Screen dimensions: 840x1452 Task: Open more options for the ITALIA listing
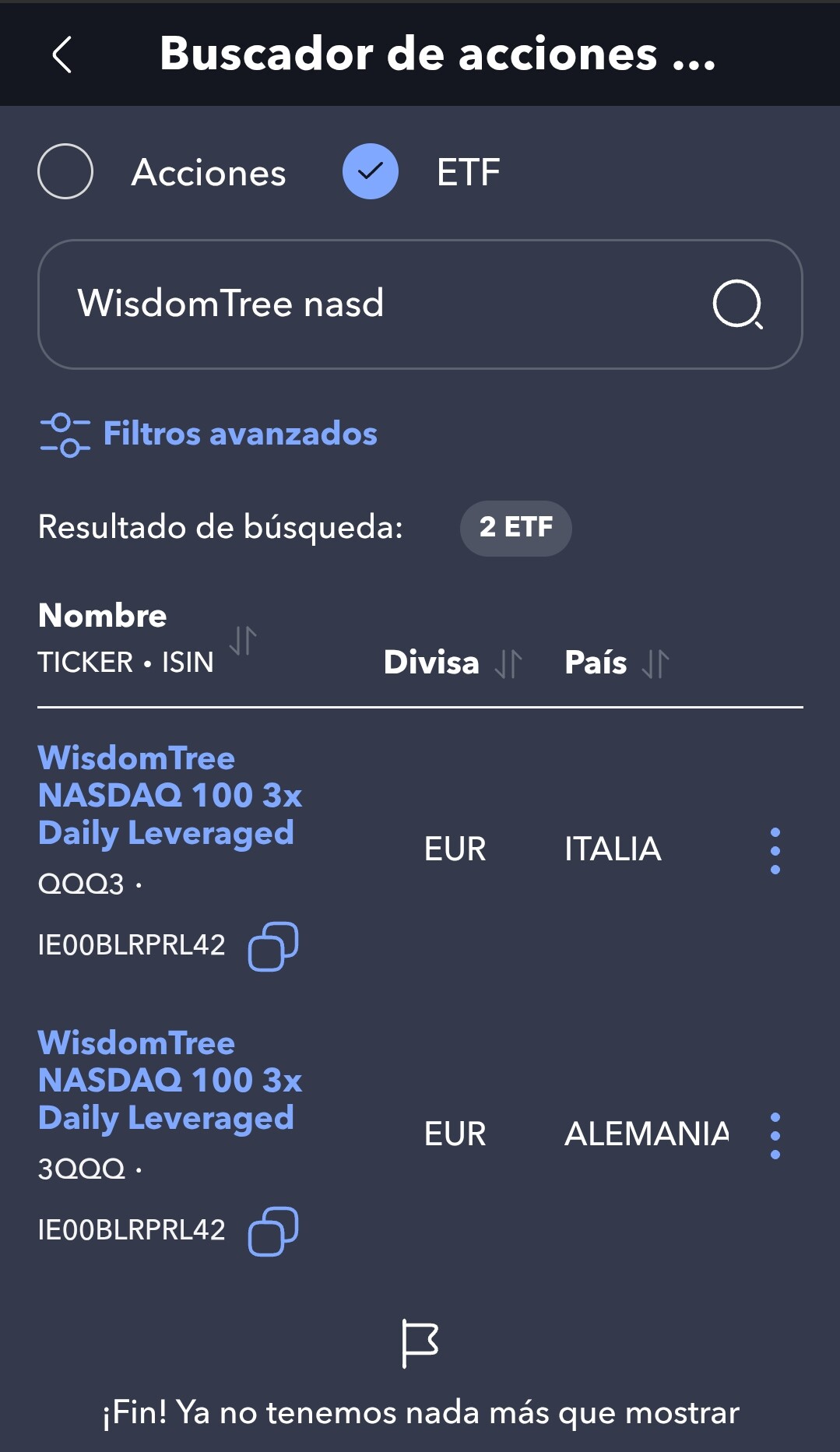tap(775, 850)
